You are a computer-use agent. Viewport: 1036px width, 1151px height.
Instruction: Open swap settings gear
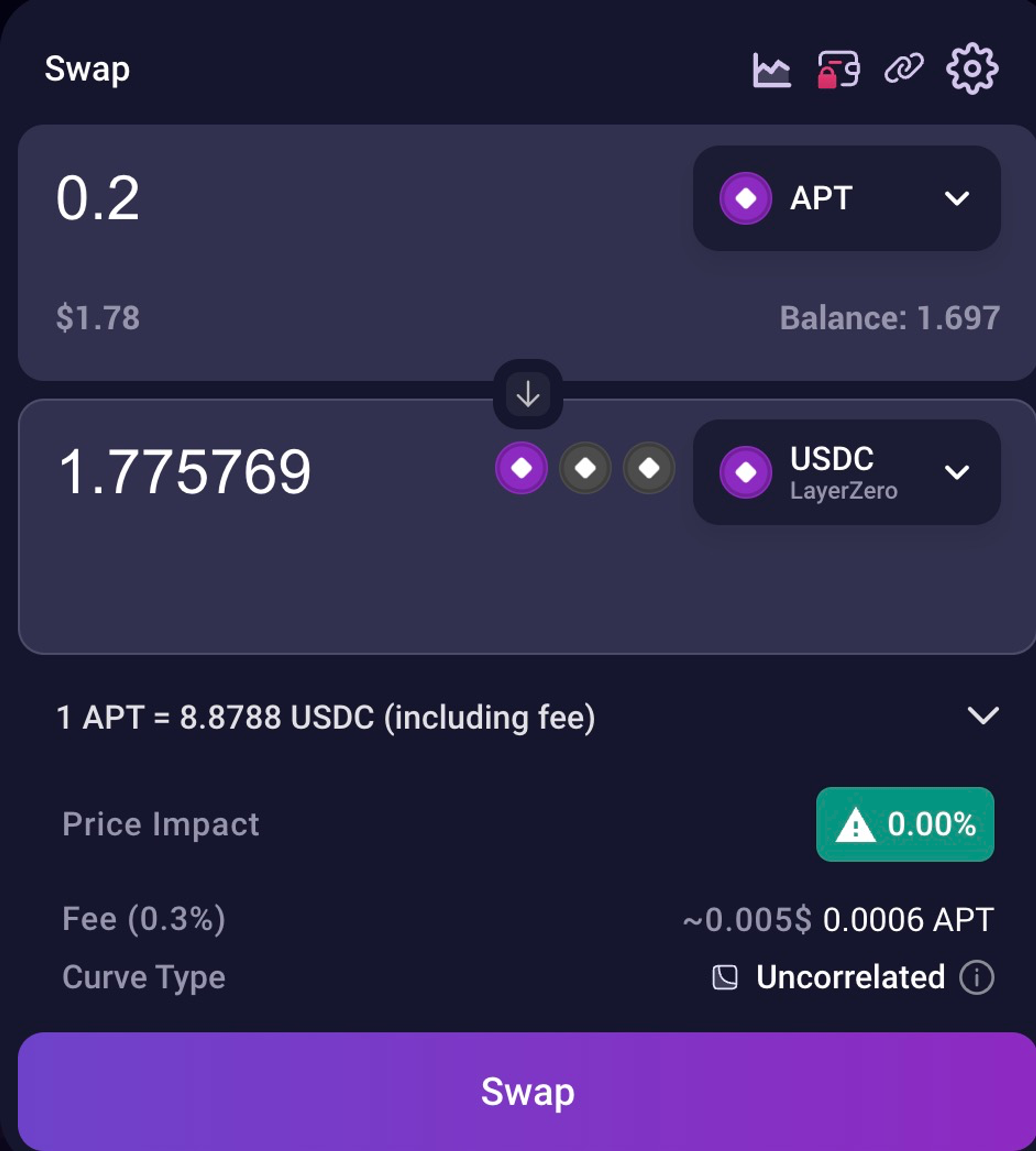pos(972,69)
